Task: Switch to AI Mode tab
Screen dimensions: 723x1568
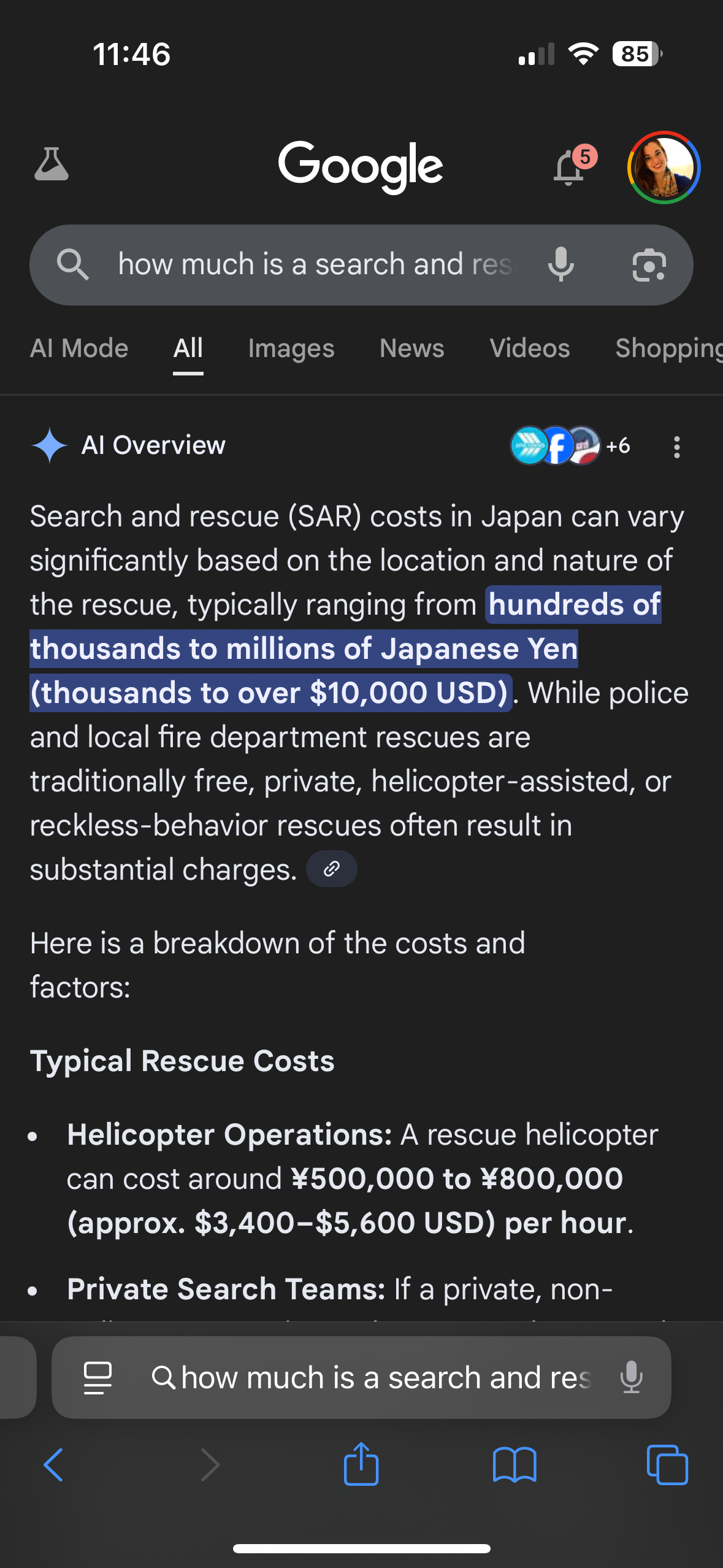Action: click(x=79, y=348)
